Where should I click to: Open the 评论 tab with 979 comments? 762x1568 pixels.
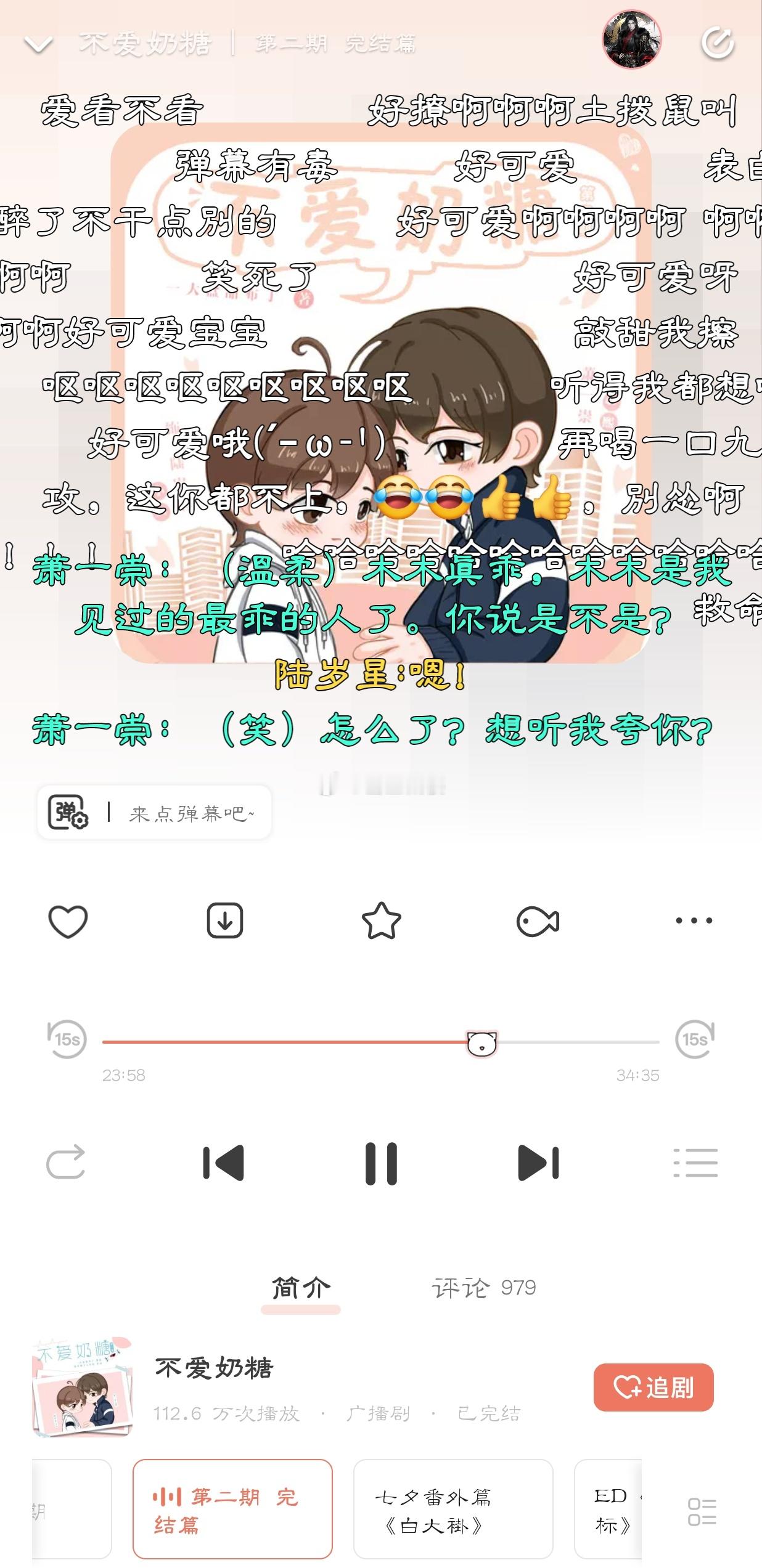coord(485,1287)
